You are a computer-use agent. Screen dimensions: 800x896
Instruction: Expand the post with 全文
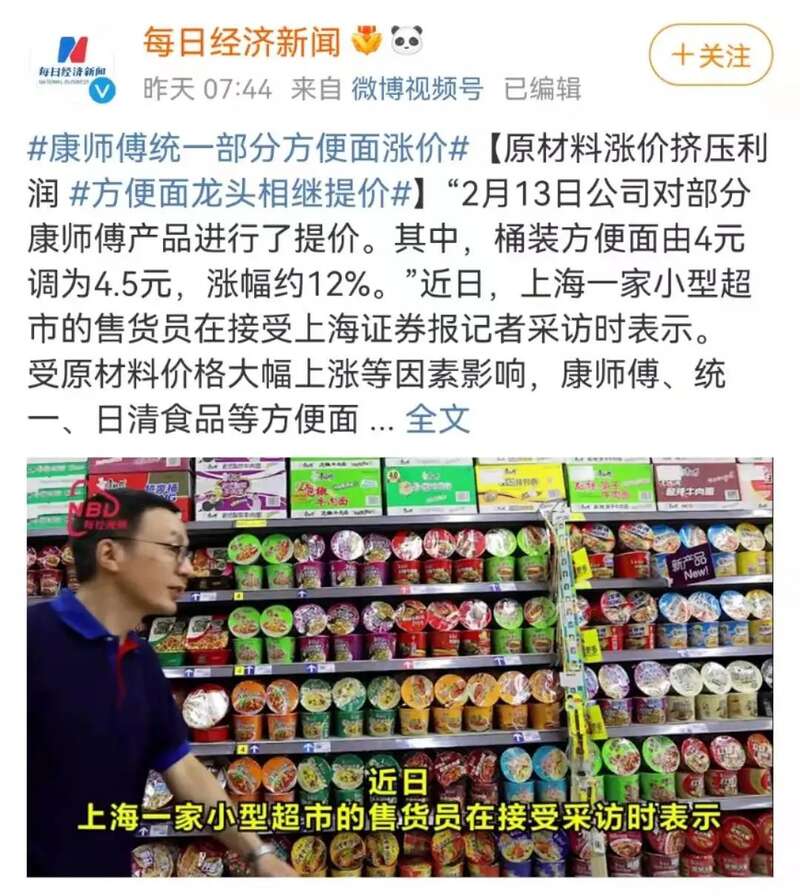tap(438, 419)
